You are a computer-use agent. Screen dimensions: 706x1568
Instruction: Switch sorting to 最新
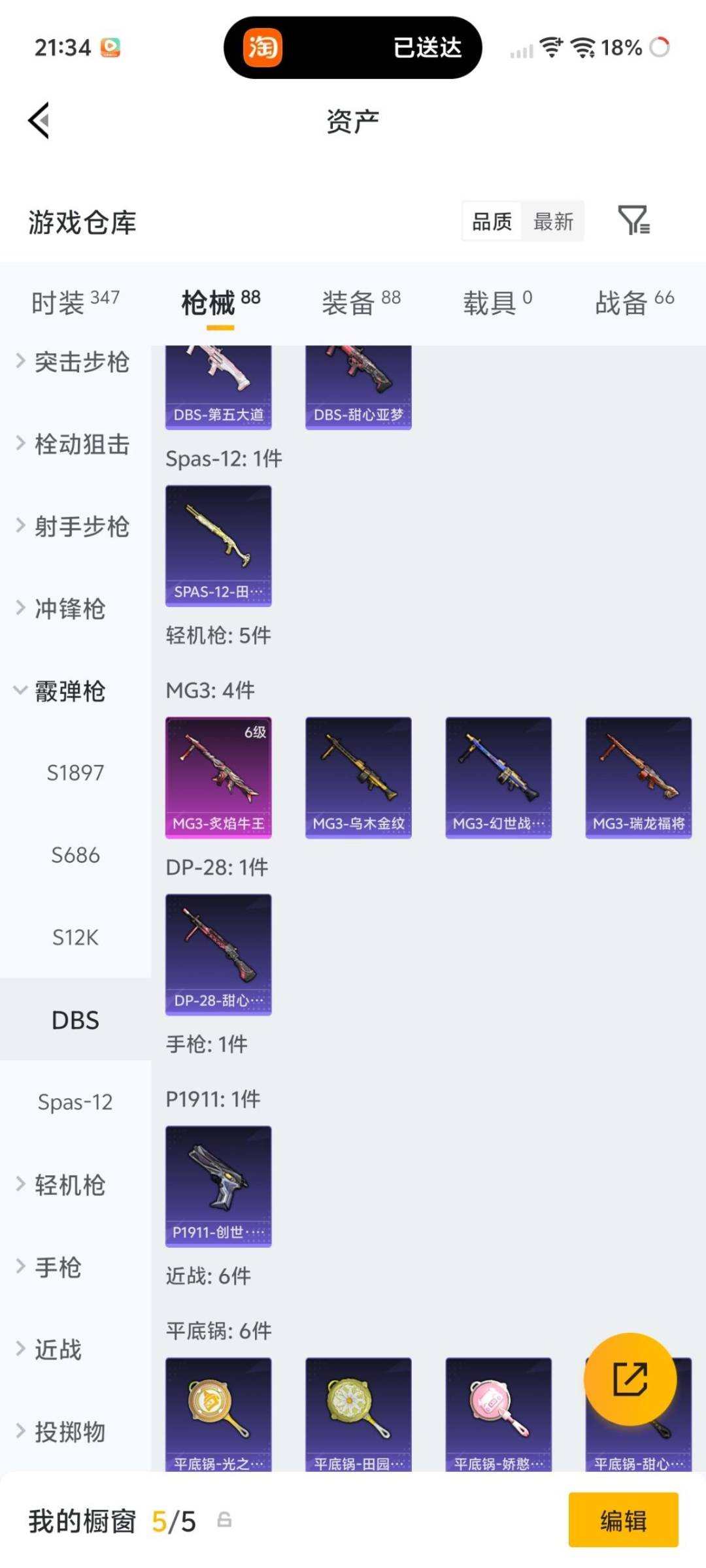[x=552, y=221]
